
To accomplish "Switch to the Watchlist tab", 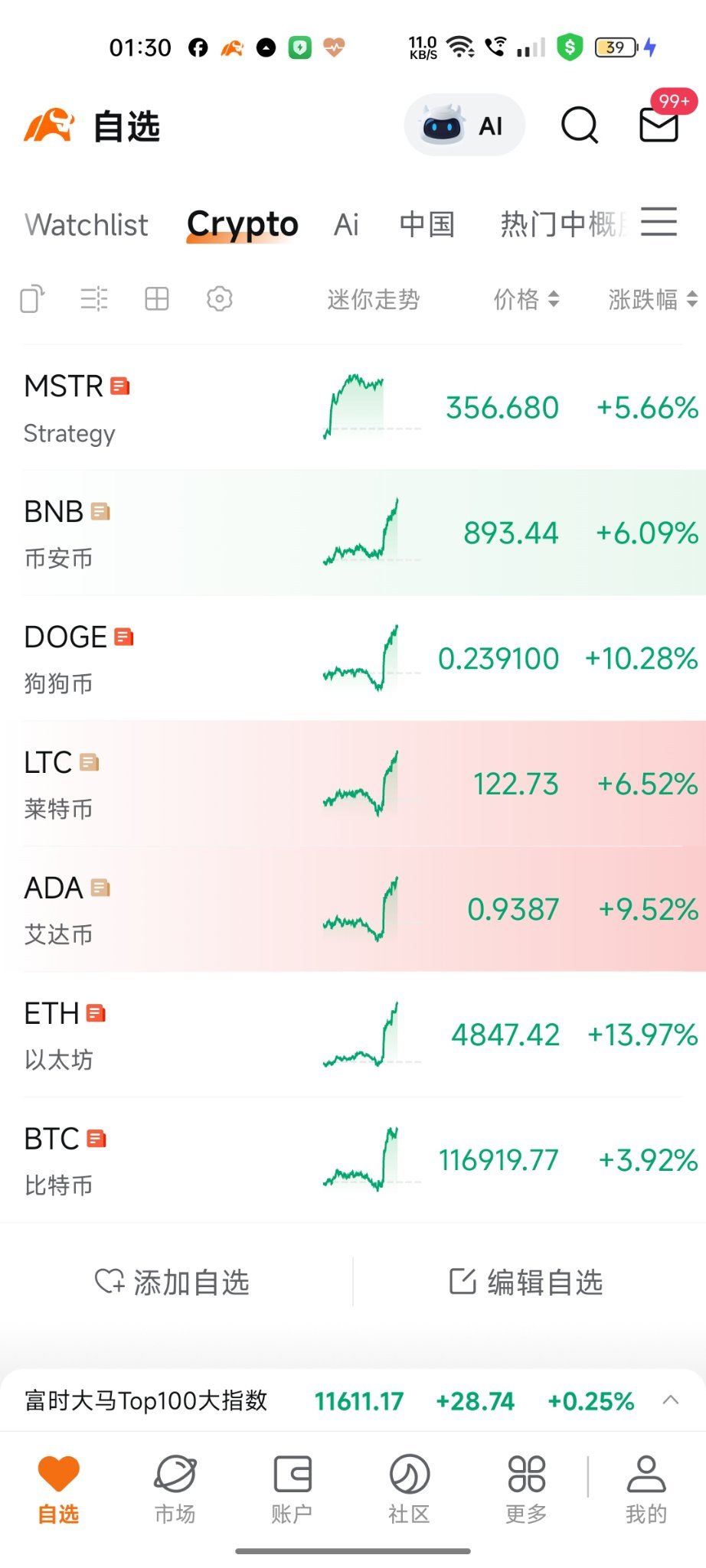I will 87,225.
